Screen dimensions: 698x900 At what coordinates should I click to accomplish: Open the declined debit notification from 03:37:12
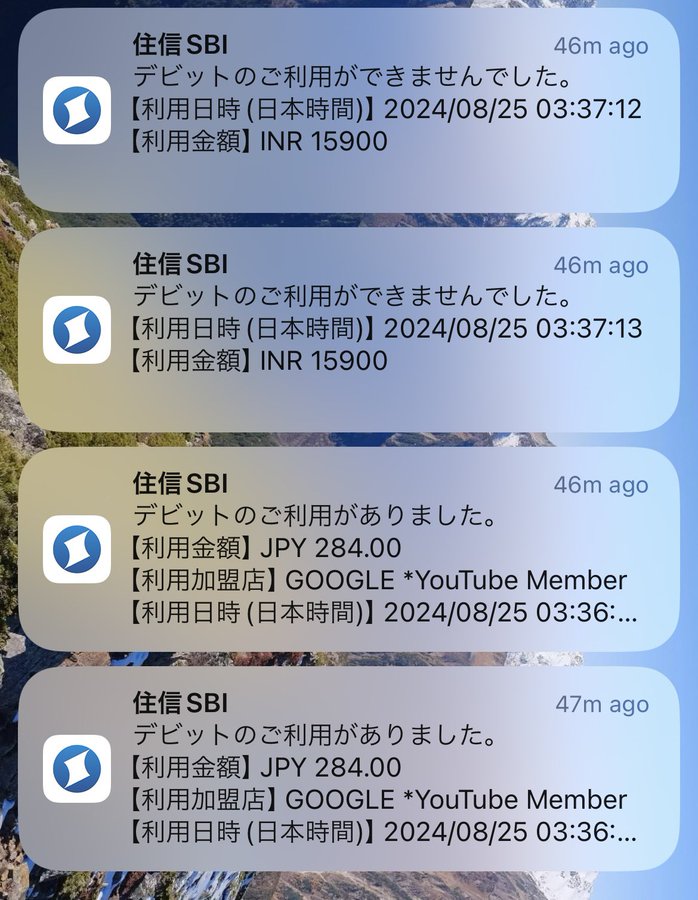(349, 110)
